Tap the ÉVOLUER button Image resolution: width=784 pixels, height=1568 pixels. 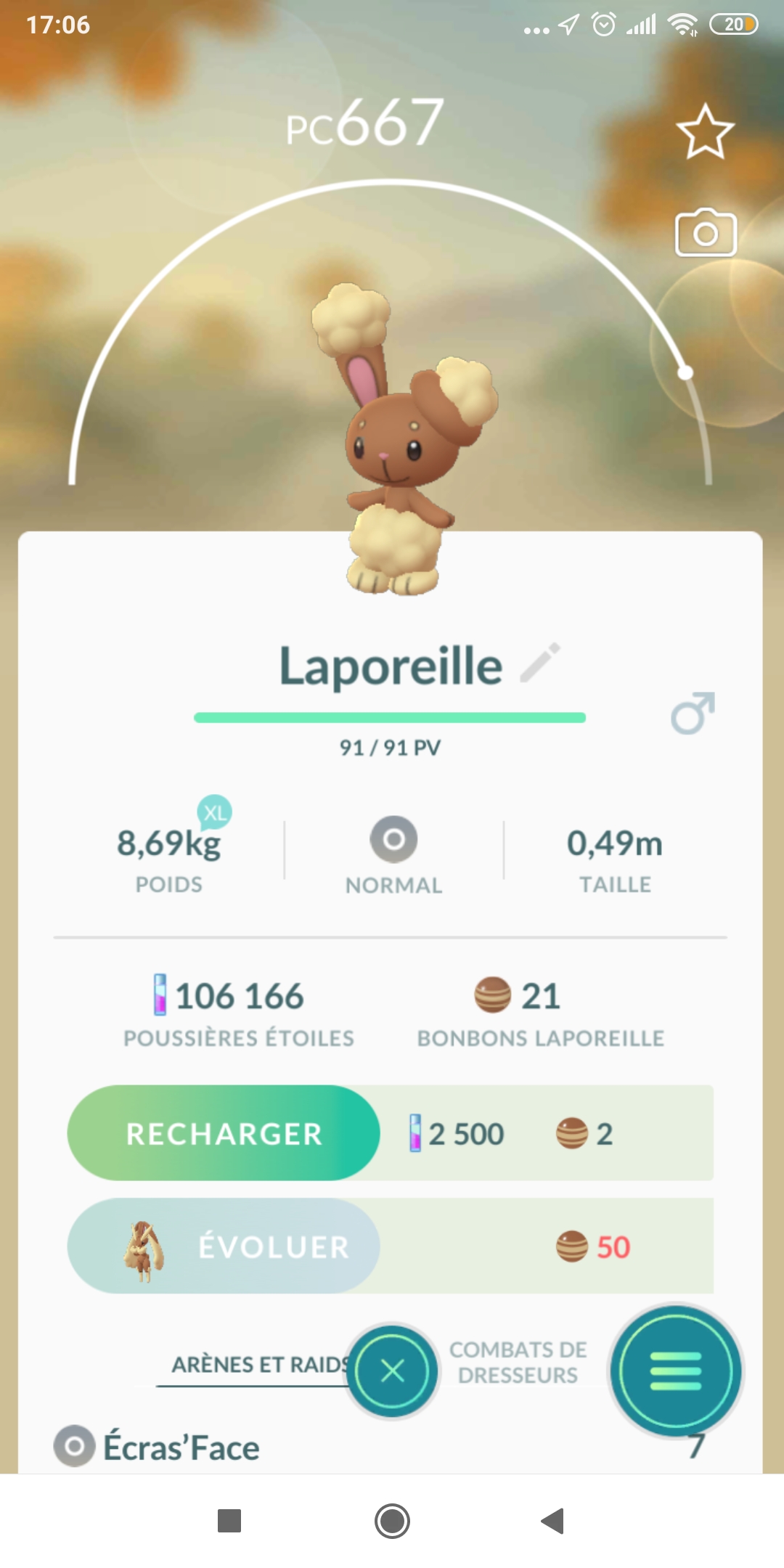pos(224,1246)
